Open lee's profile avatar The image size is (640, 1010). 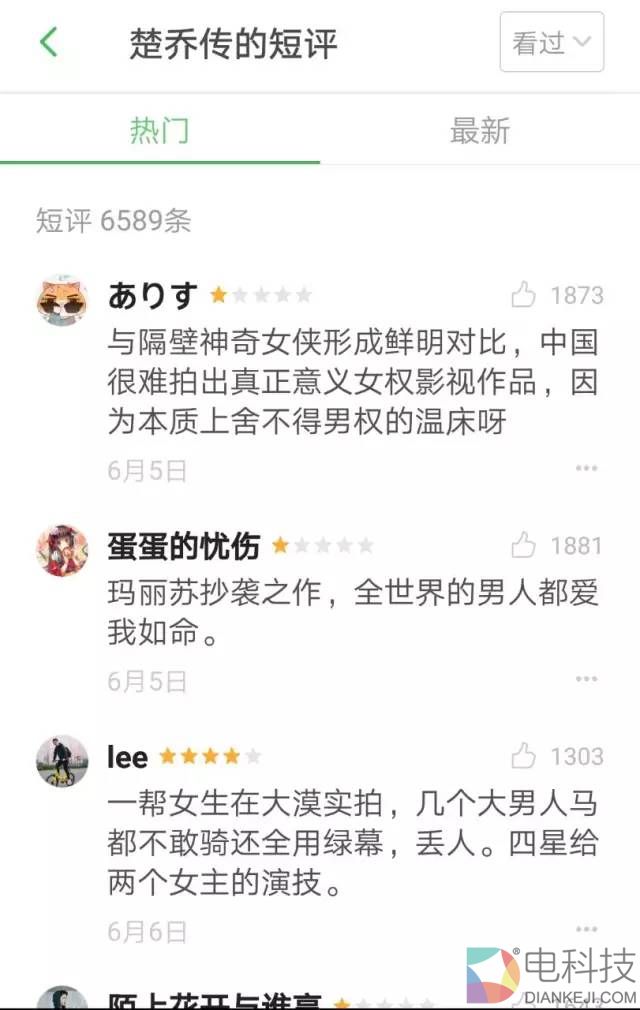pyautogui.click(x=62, y=761)
